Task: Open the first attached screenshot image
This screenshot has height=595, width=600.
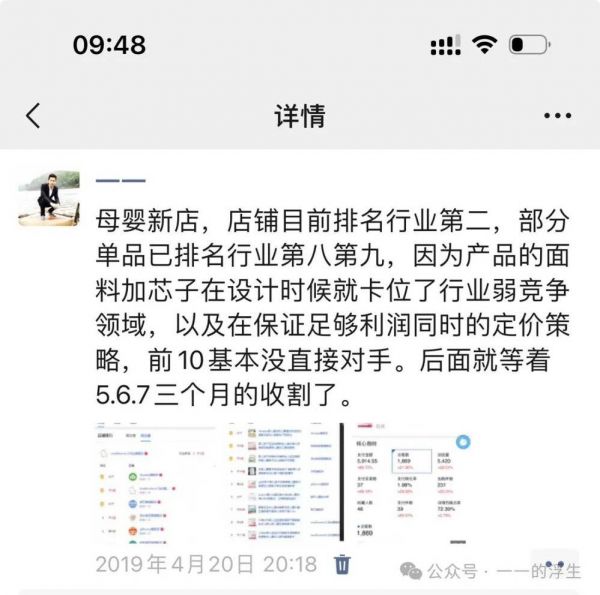Action: 154,486
